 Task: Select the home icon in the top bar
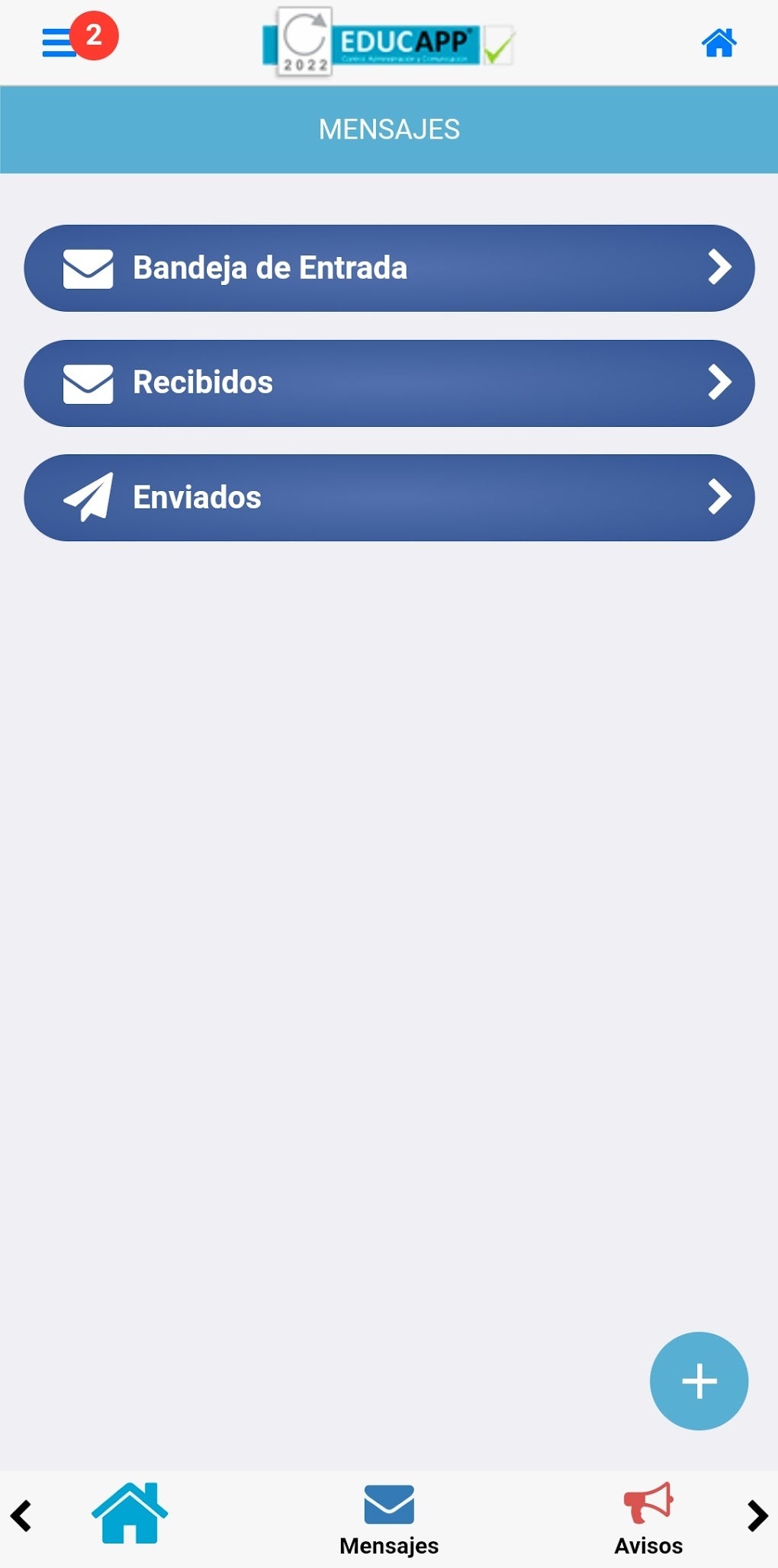coord(718,43)
